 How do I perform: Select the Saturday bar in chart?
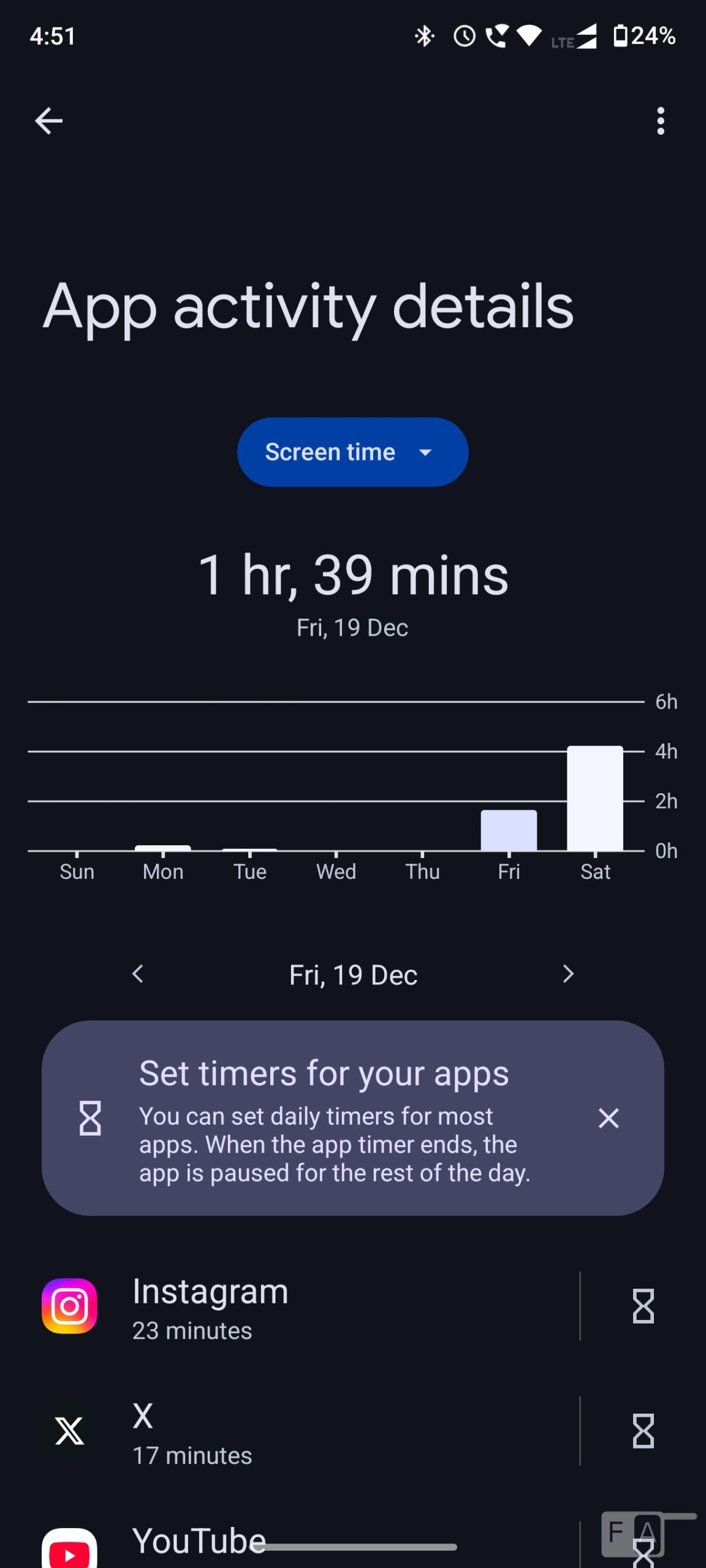(594, 798)
